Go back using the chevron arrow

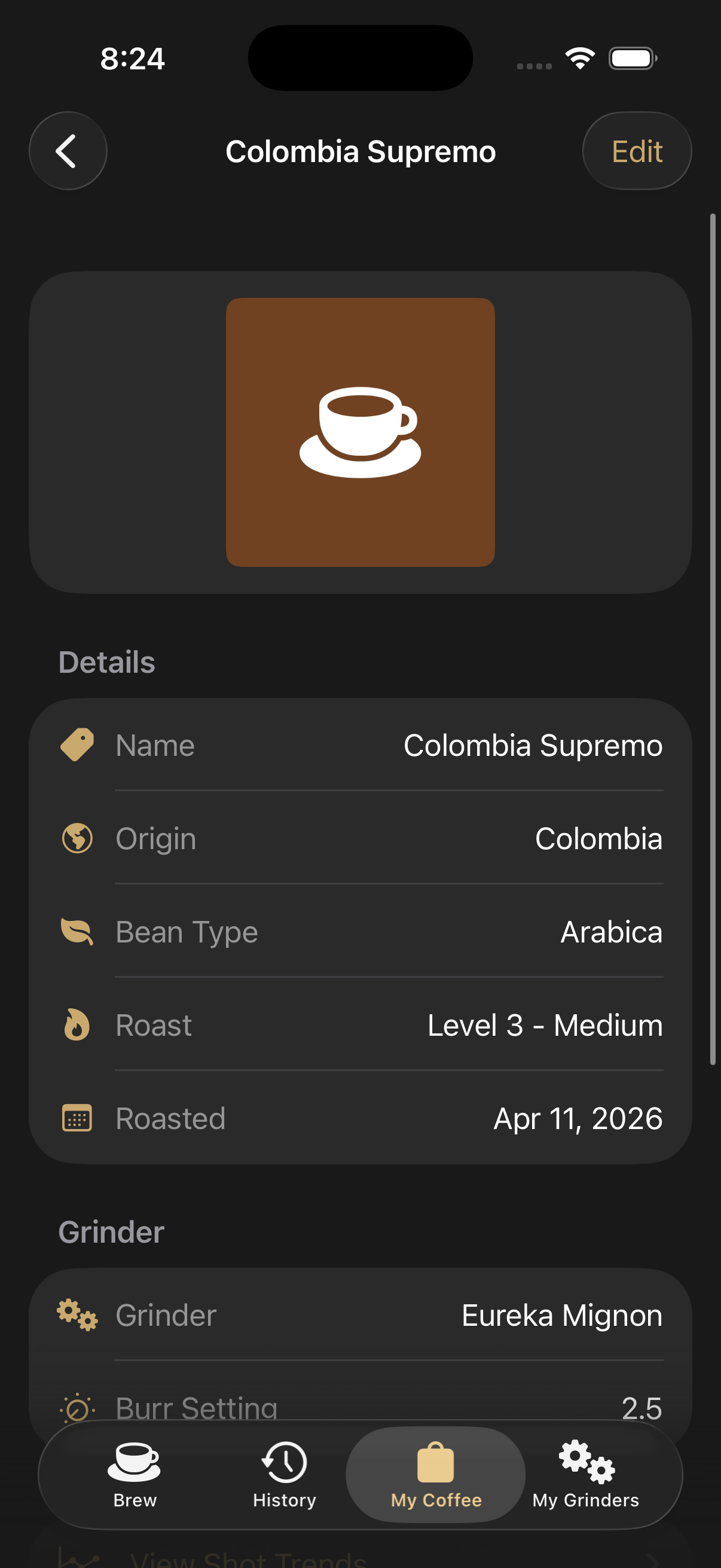[x=68, y=150]
